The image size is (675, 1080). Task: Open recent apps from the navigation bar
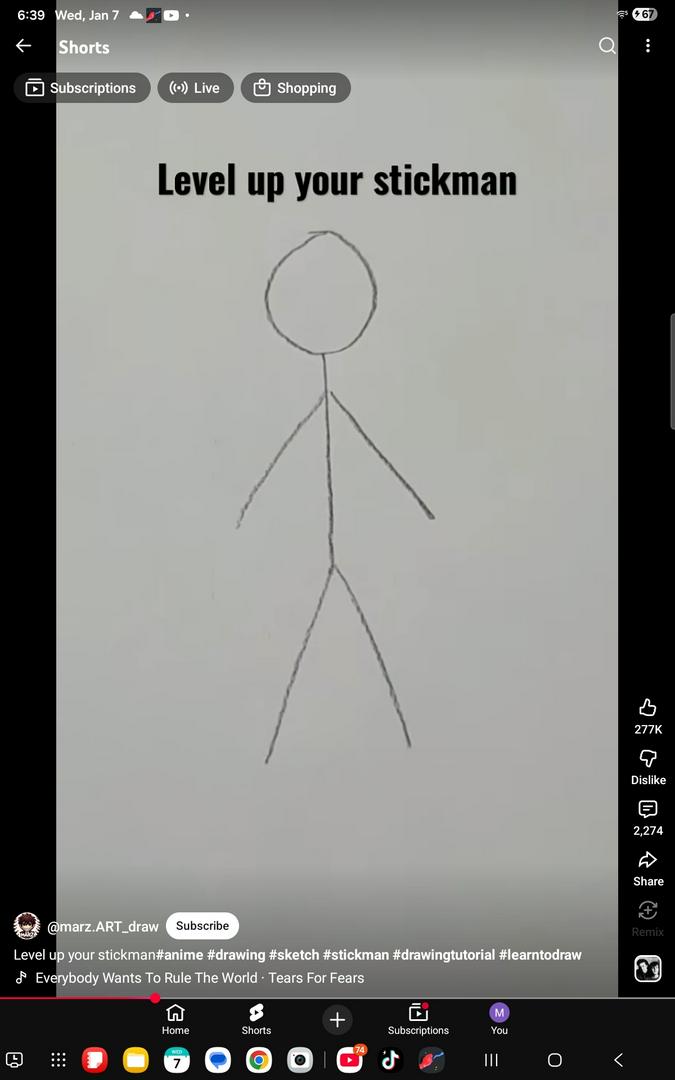click(x=491, y=1060)
